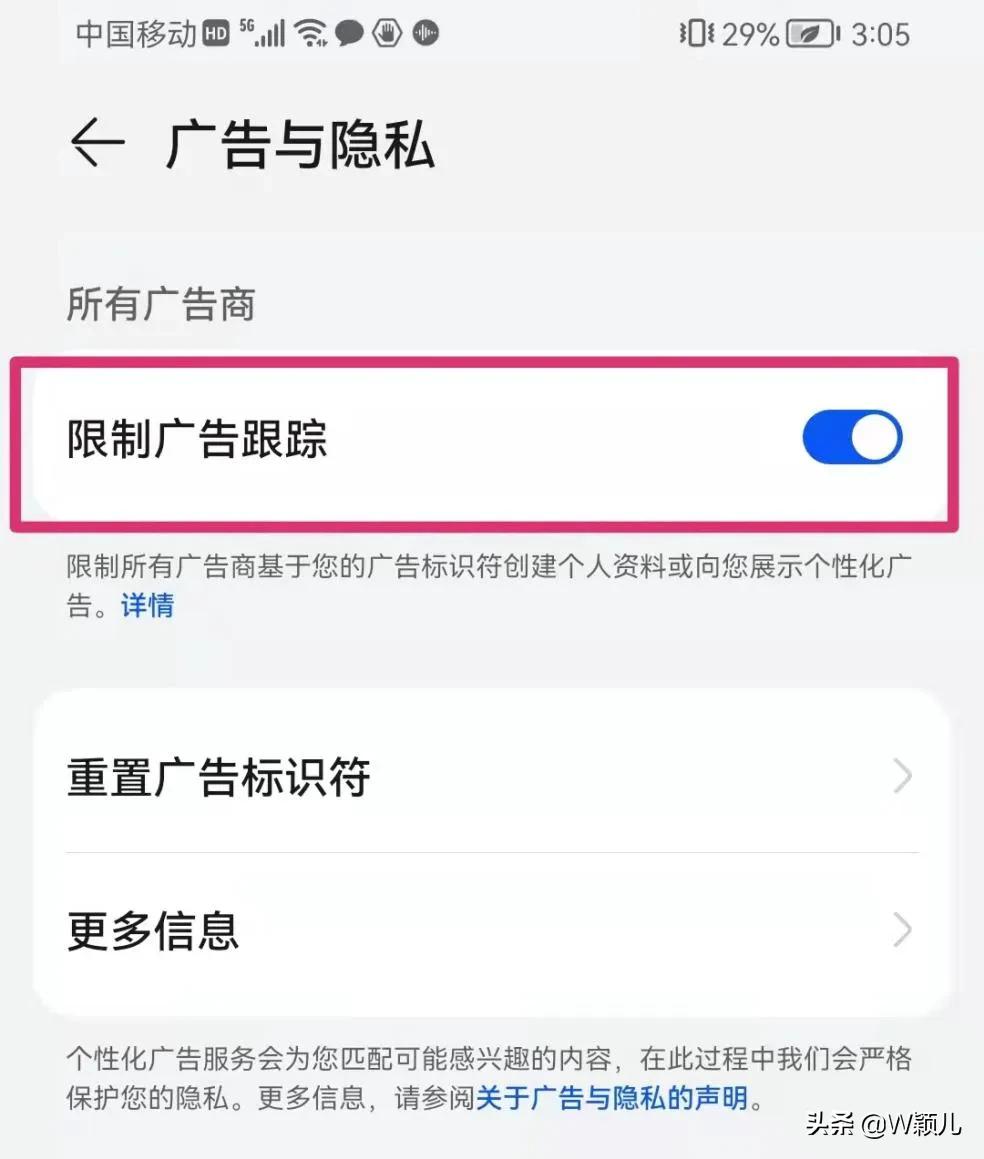
Task: Tap the chevron next to 重置广告标识符
Action: [x=903, y=776]
